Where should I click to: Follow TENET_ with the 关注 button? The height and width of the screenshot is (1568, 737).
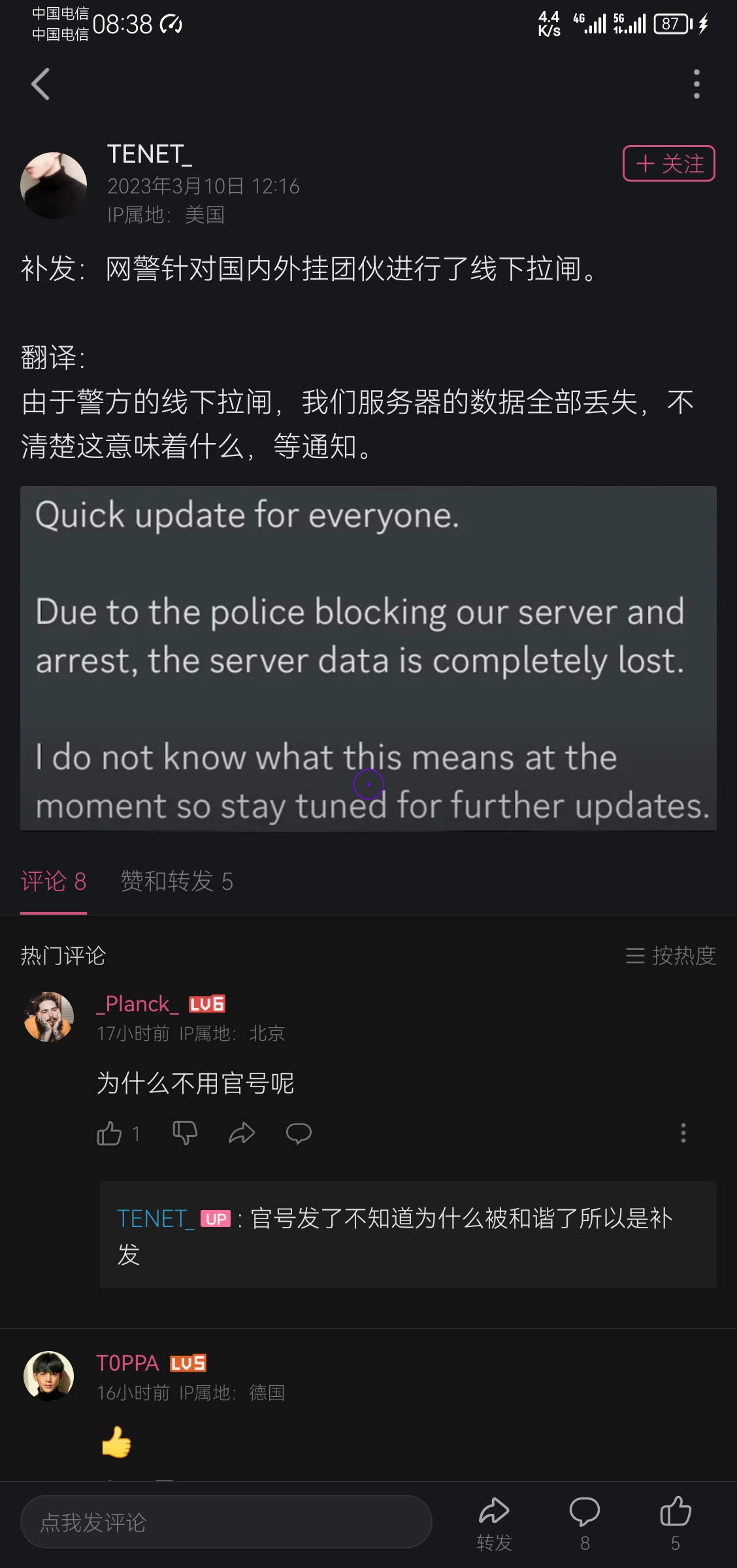[668, 163]
